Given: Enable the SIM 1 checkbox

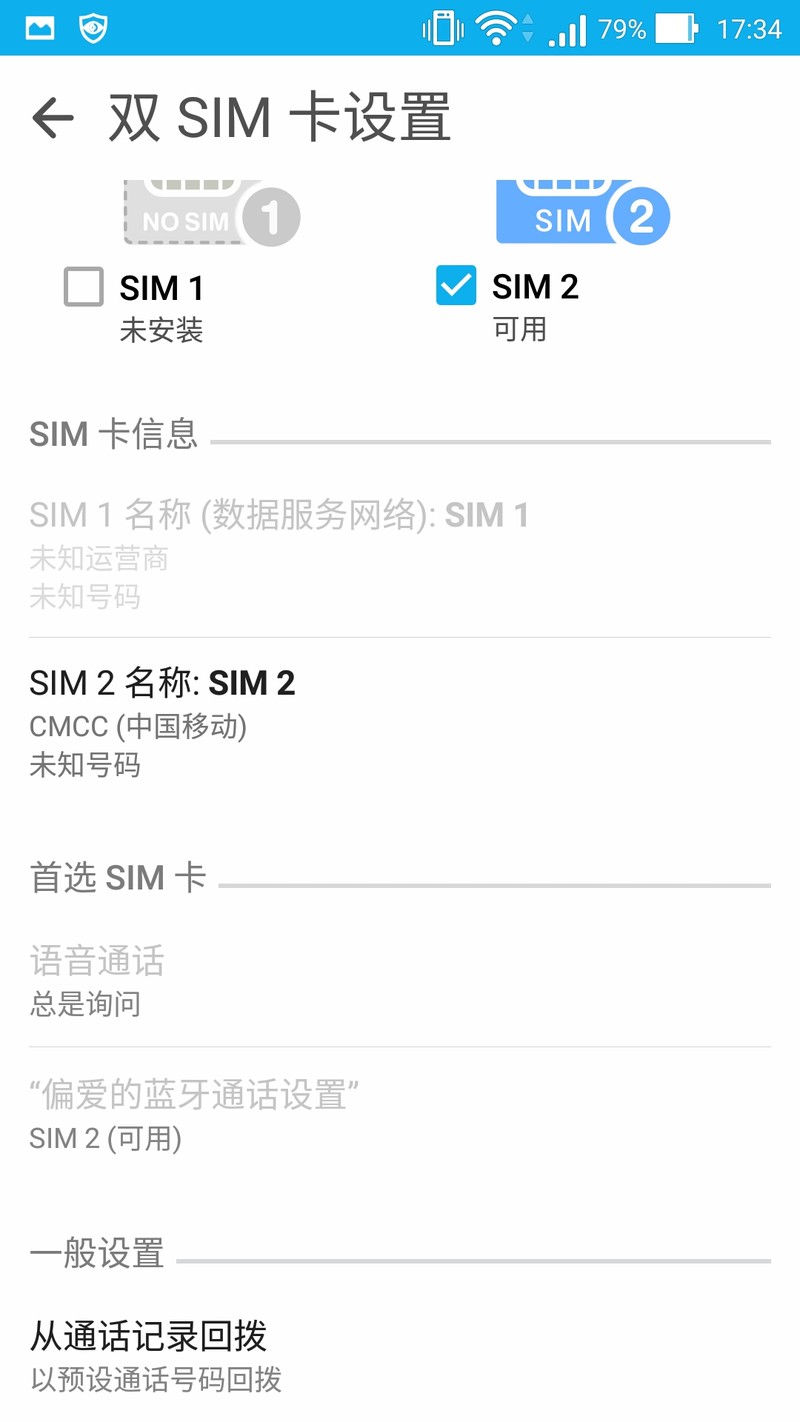Looking at the screenshot, I should click(83, 287).
